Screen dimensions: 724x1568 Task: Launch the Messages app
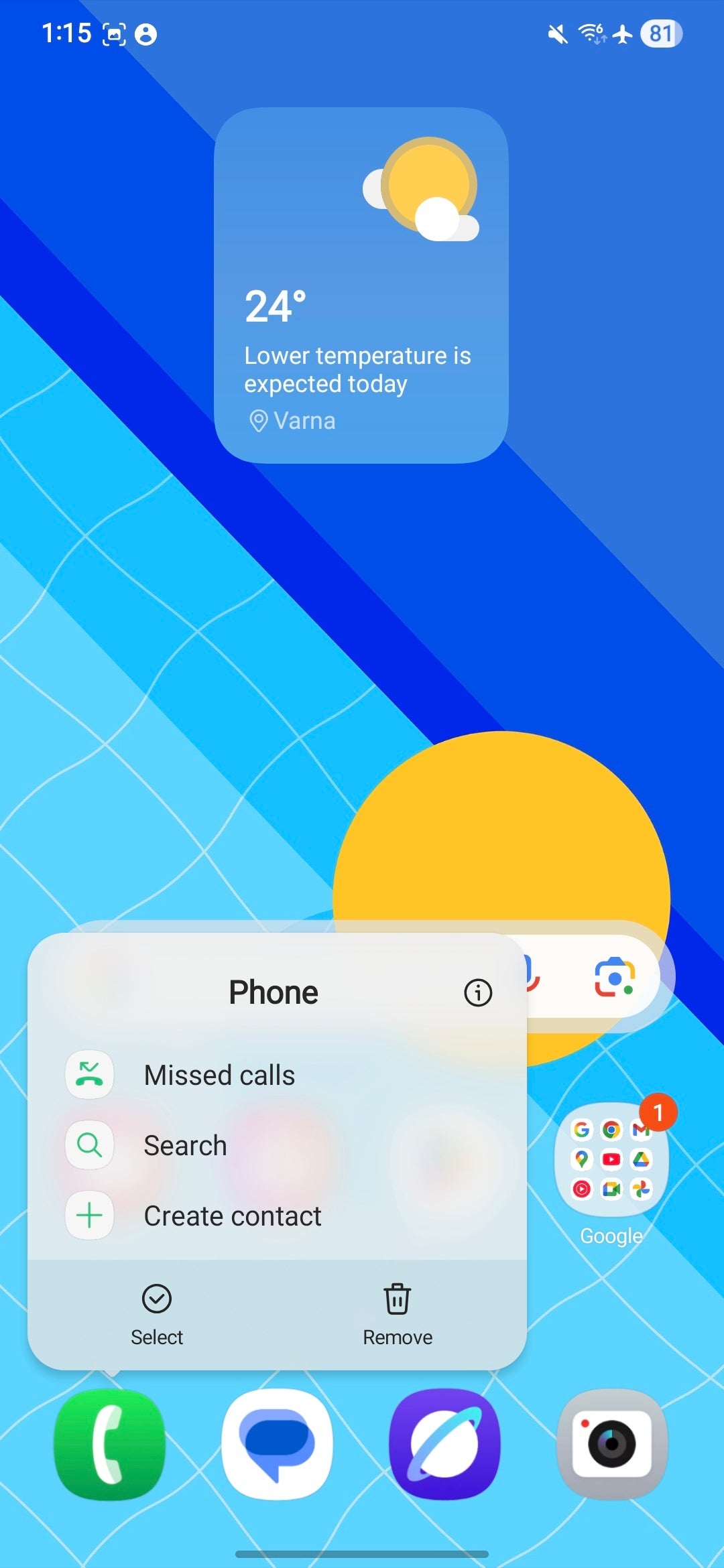[x=277, y=1444]
